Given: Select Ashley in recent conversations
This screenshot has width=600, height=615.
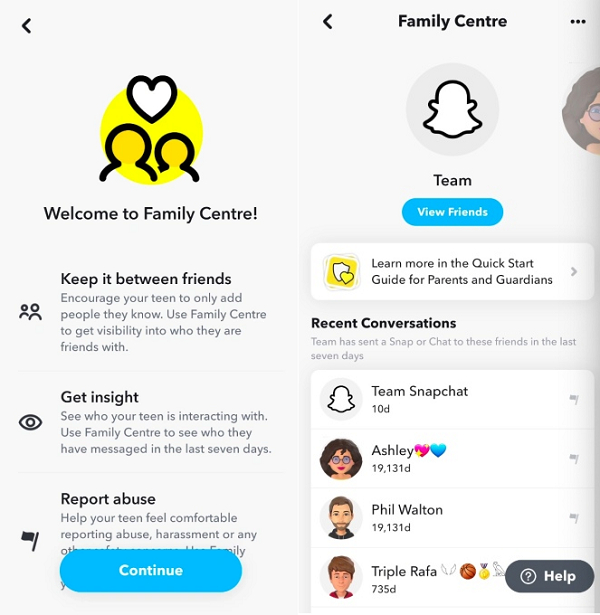Looking at the screenshot, I should tap(440, 458).
